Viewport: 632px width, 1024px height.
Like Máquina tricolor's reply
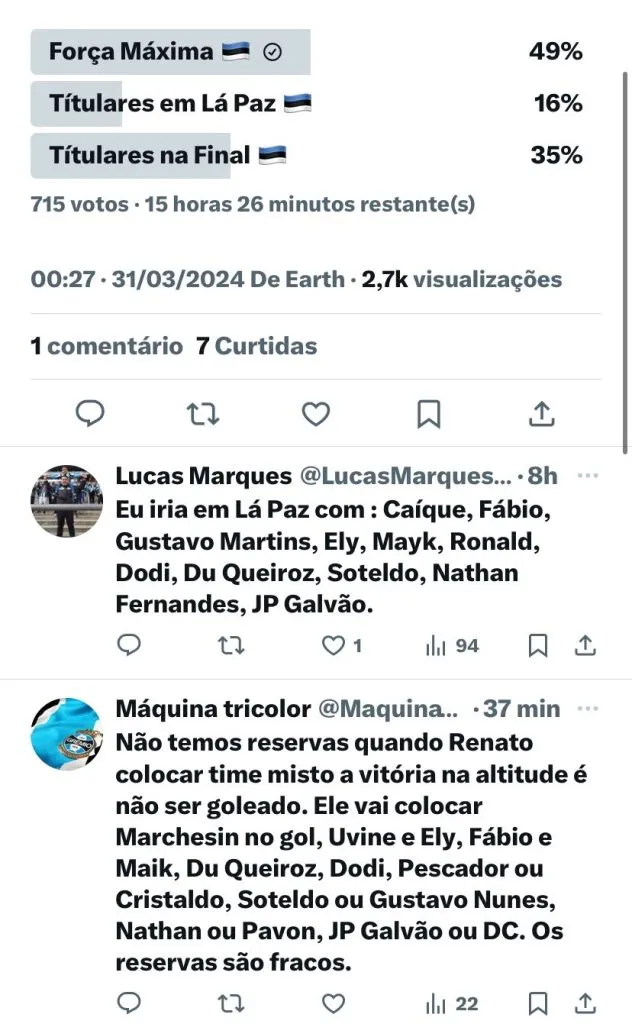[334, 1003]
